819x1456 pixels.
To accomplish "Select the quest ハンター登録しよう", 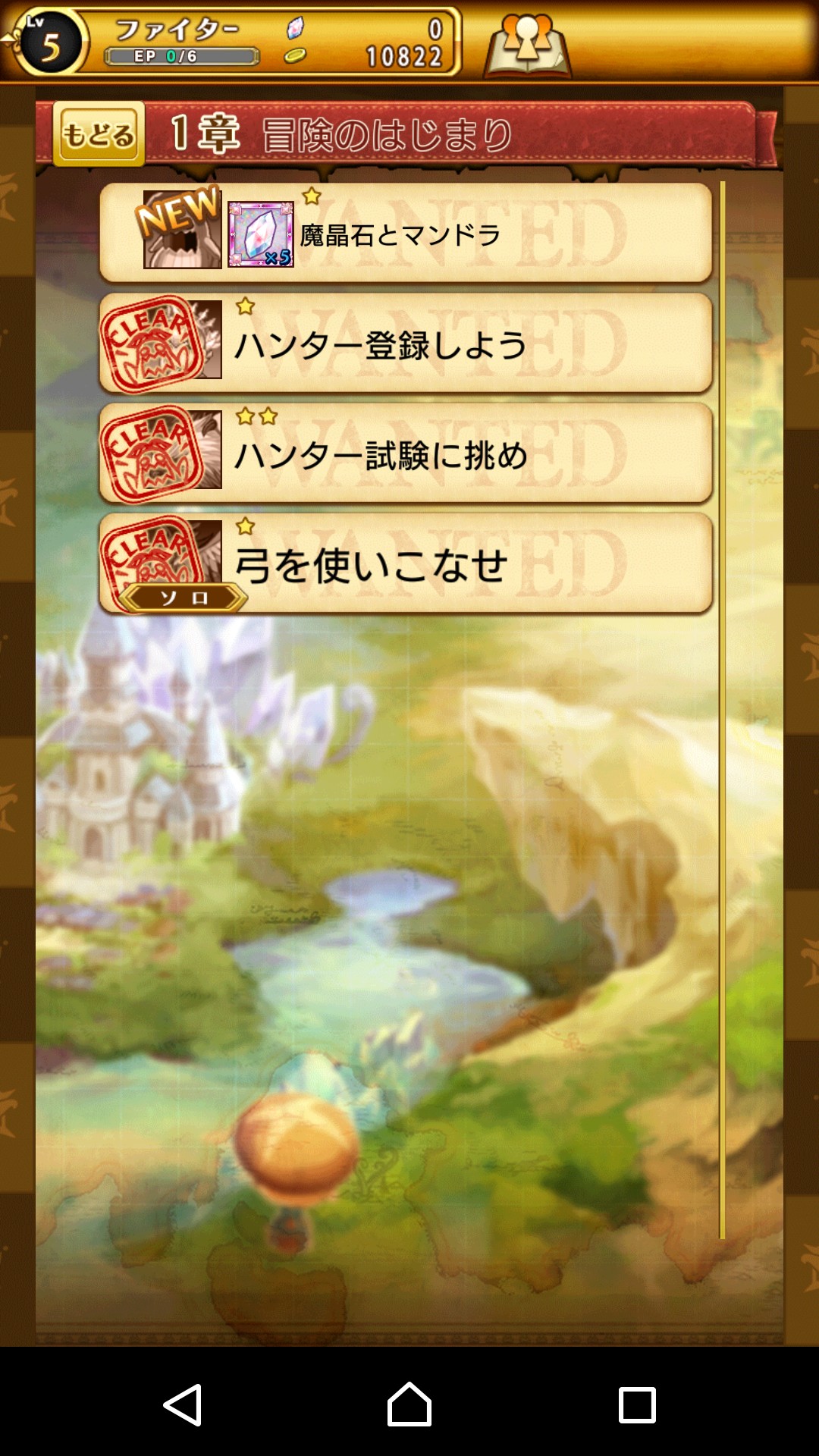I will pyautogui.click(x=406, y=344).
